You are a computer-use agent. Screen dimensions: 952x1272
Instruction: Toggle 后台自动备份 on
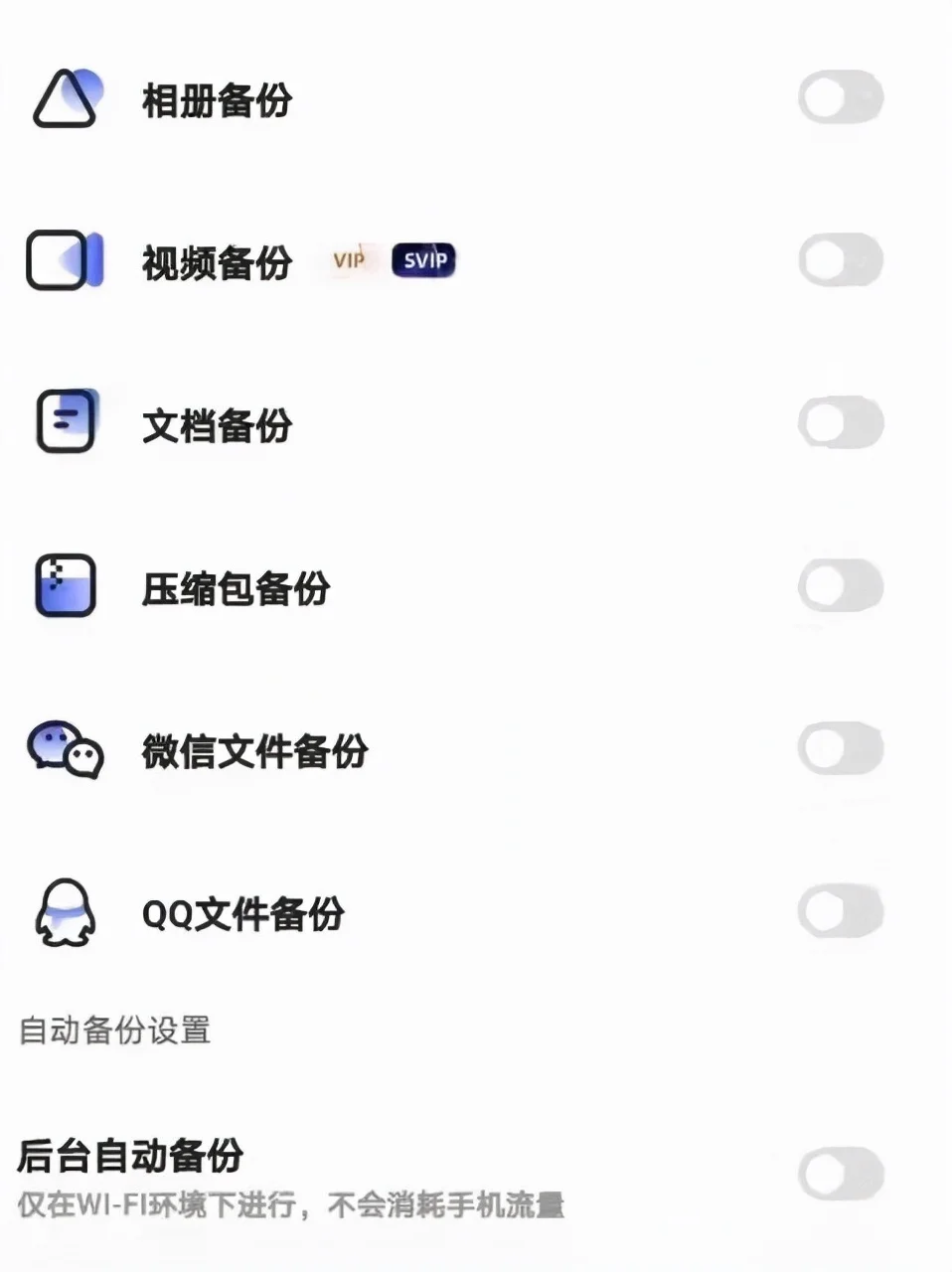(841, 1175)
